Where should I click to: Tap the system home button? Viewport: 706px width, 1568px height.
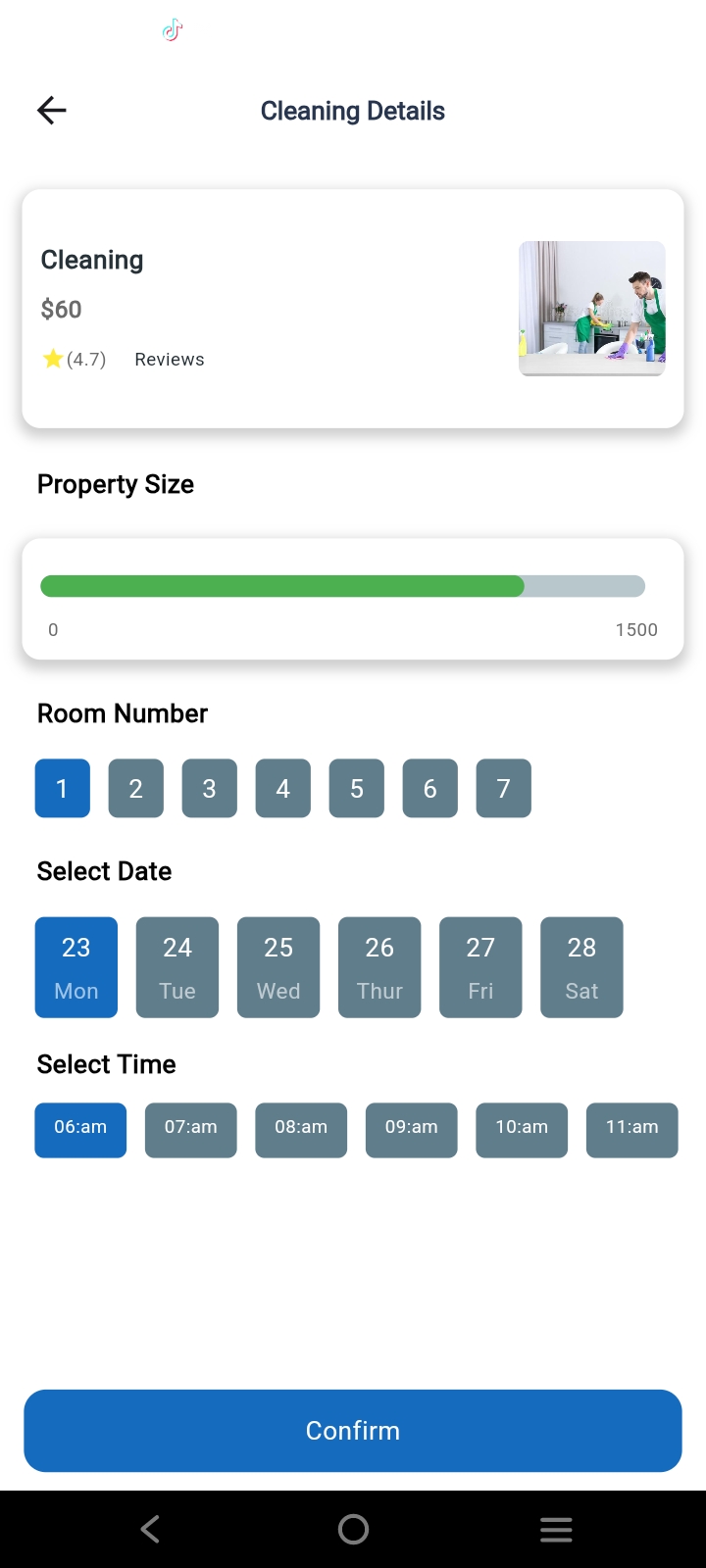coord(353,1529)
